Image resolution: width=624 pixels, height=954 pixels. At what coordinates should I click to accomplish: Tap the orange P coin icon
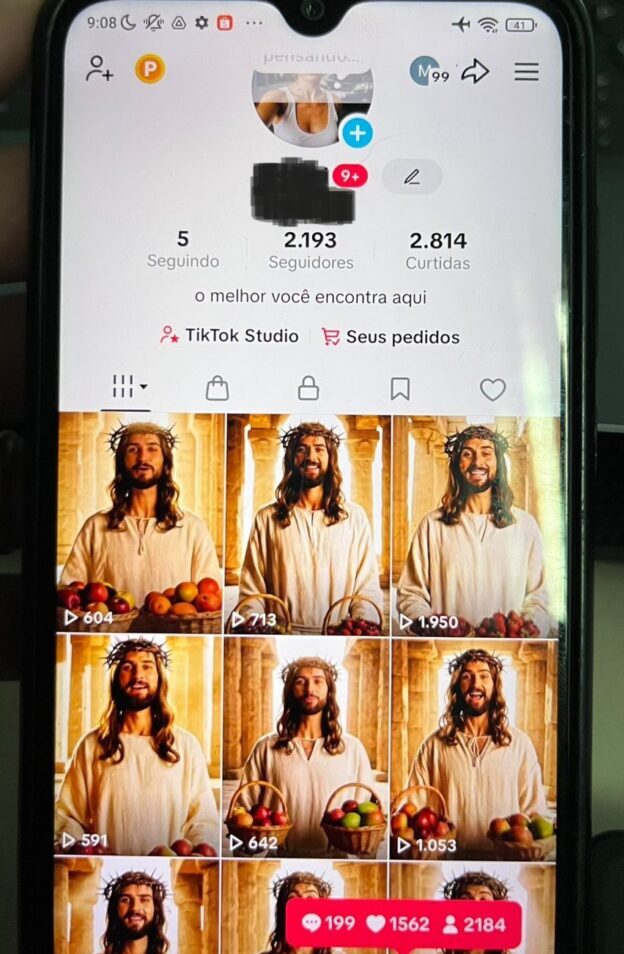150,69
